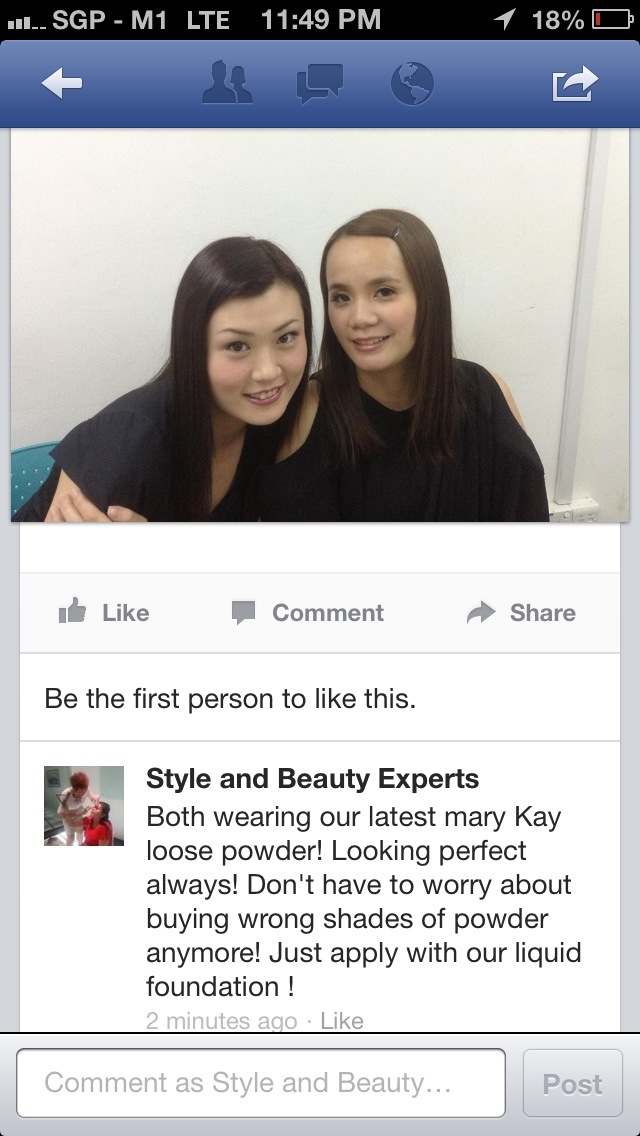The image size is (640, 1136).
Task: Like the Style and Beauty Experts comment
Action: (x=342, y=1021)
